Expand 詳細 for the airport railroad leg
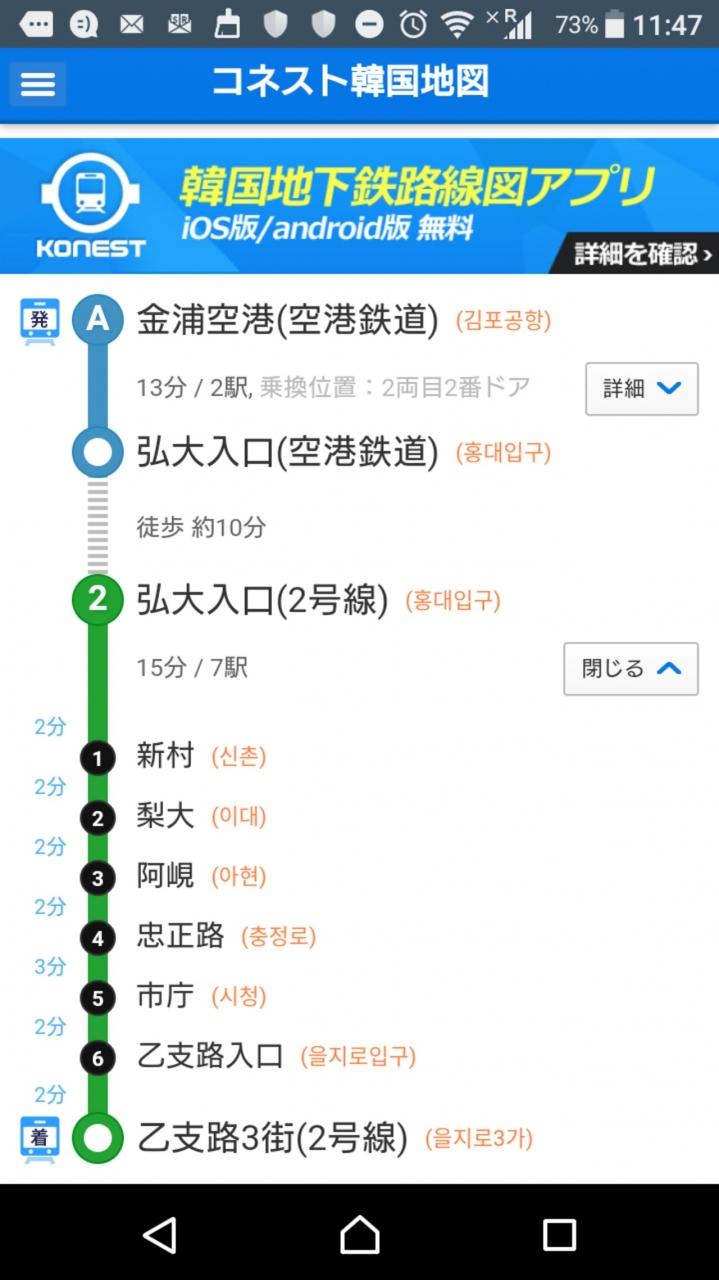The width and height of the screenshot is (719, 1280). click(641, 389)
